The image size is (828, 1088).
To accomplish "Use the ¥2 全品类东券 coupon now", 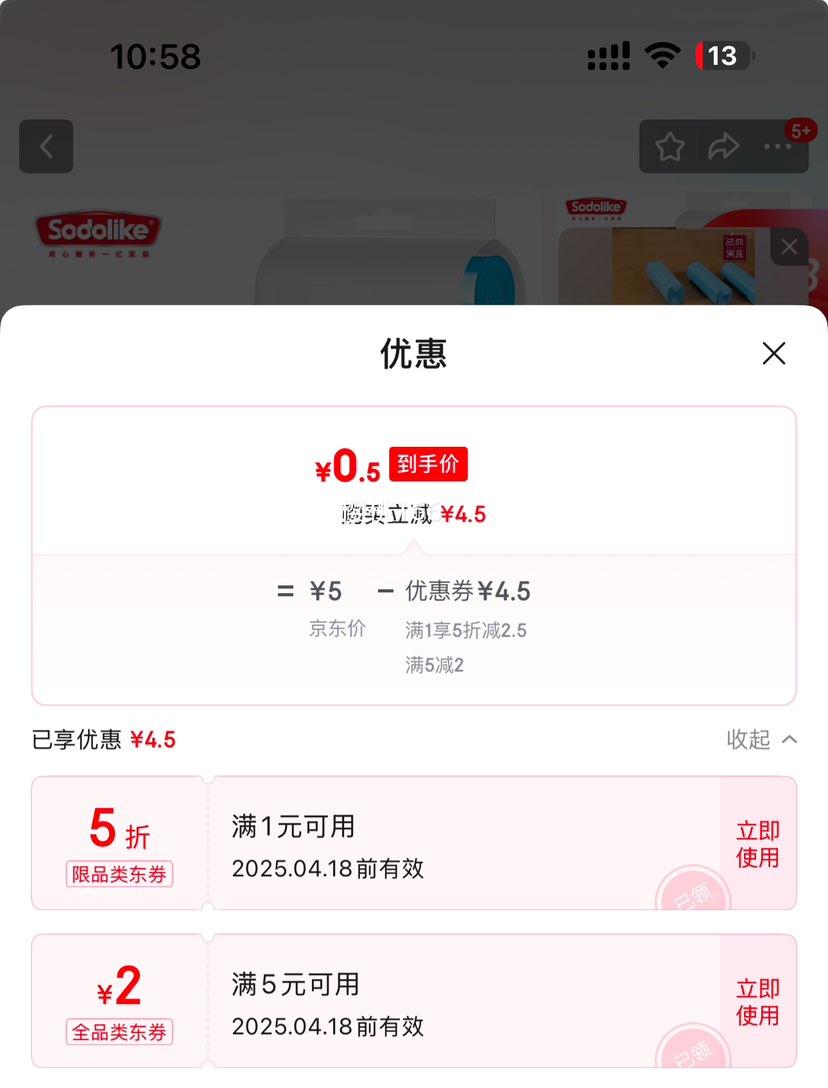I will [757, 1002].
